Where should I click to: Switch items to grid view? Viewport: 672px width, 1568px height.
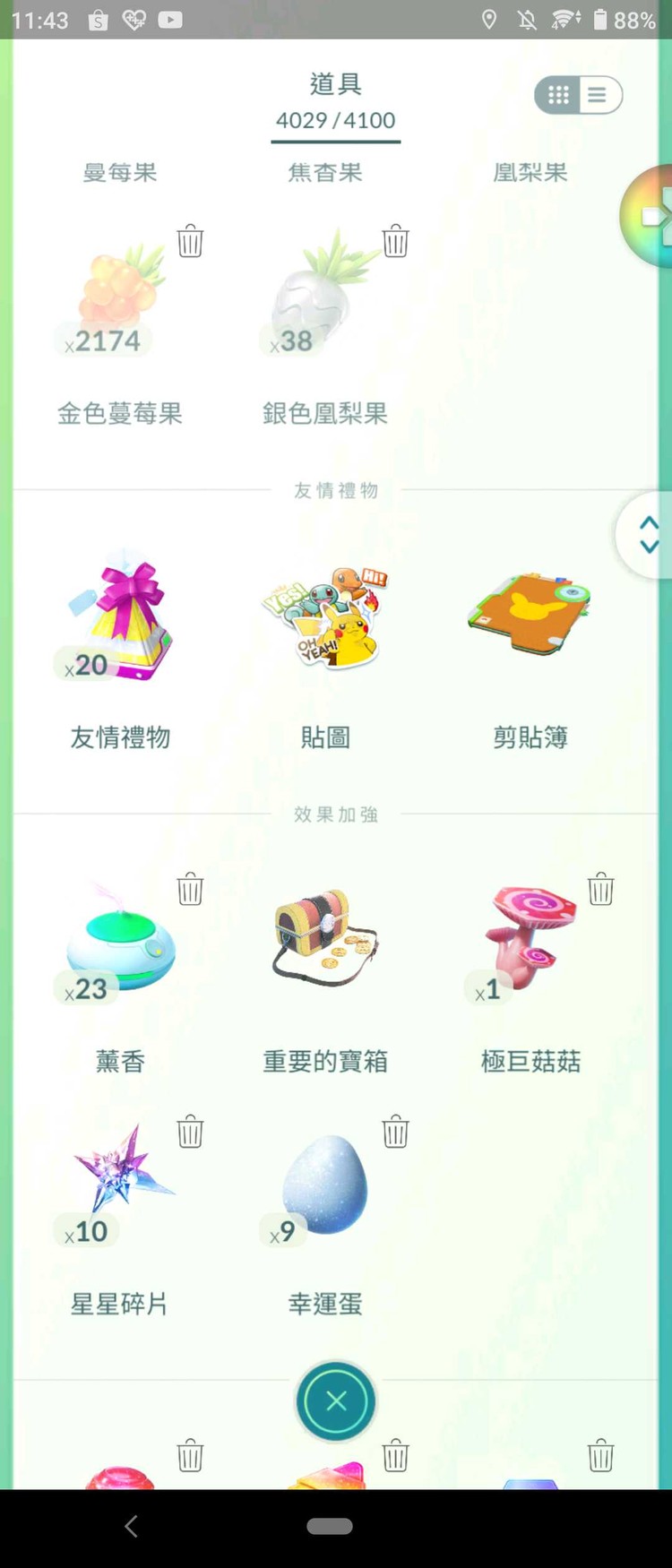[557, 95]
